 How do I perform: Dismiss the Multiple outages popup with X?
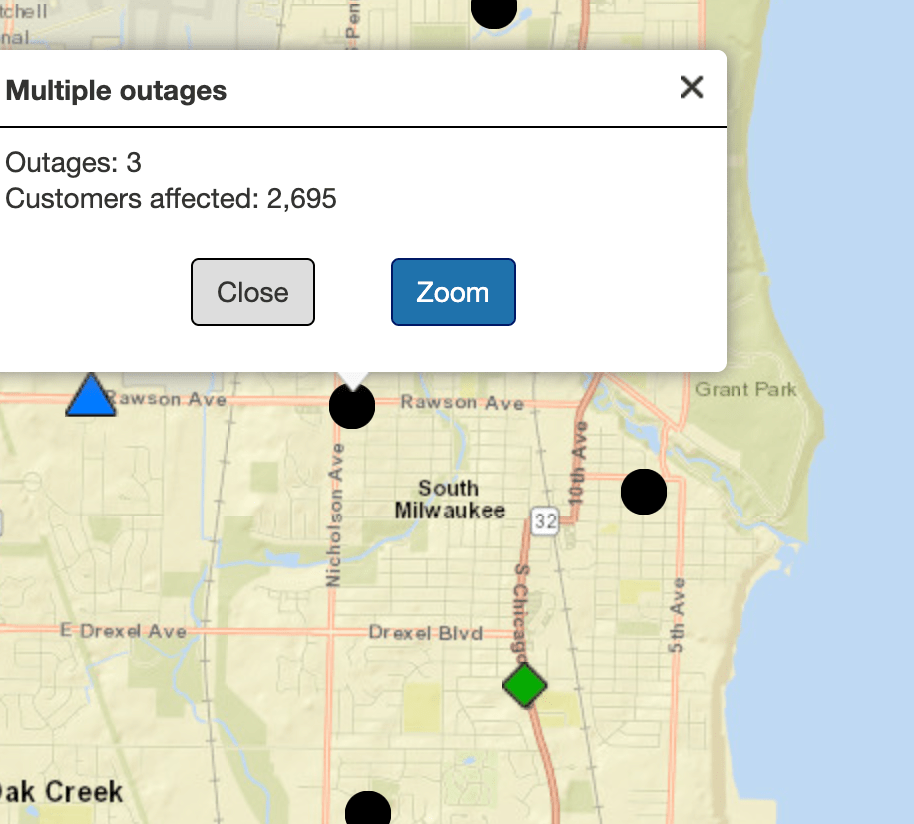[692, 88]
